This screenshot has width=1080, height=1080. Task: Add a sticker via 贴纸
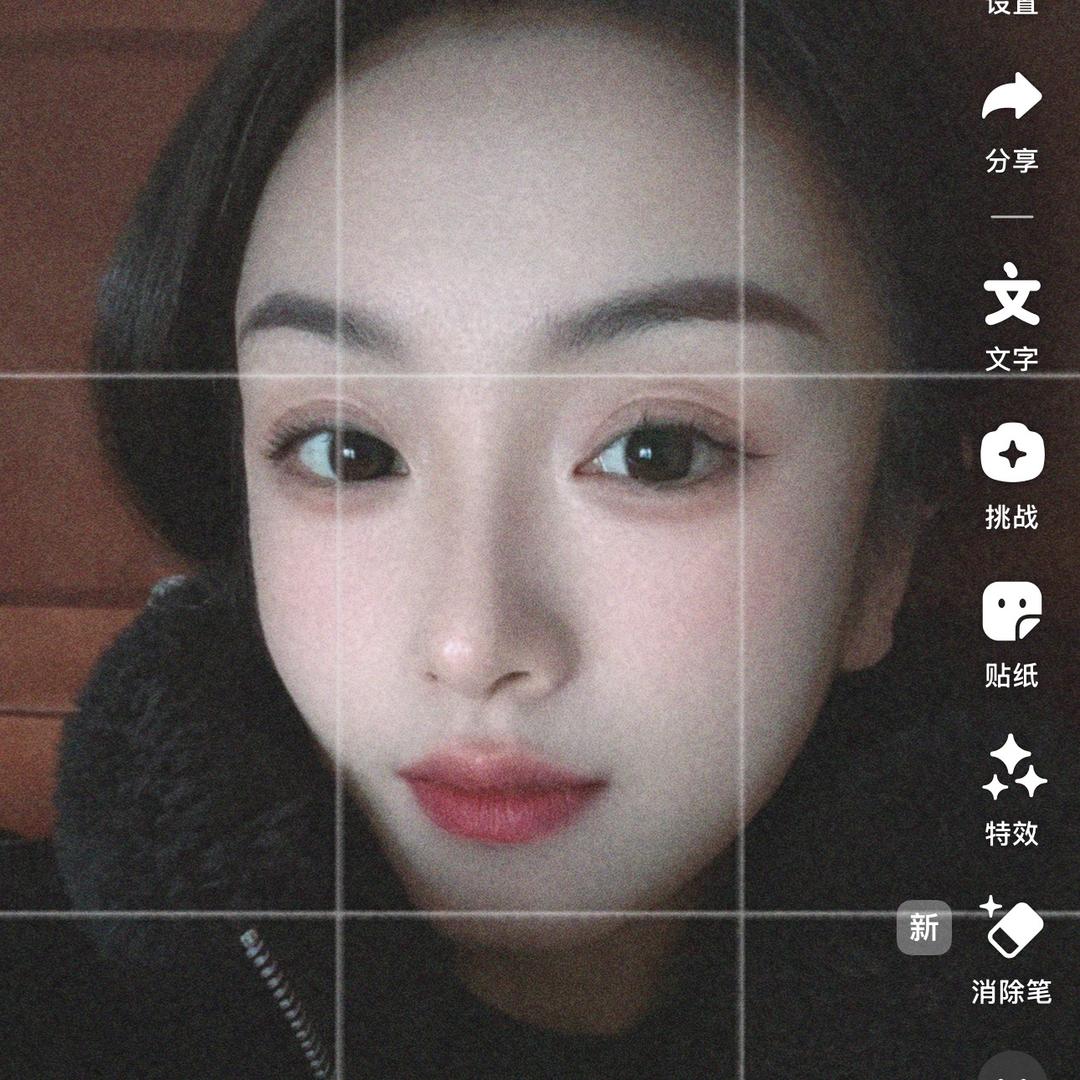(x=1012, y=632)
